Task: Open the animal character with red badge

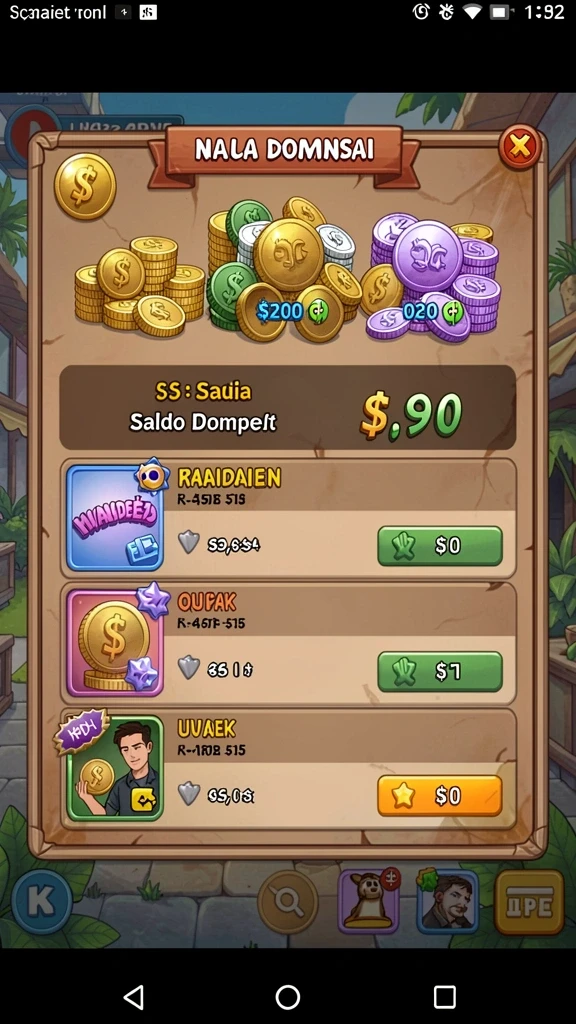Action: point(369,901)
